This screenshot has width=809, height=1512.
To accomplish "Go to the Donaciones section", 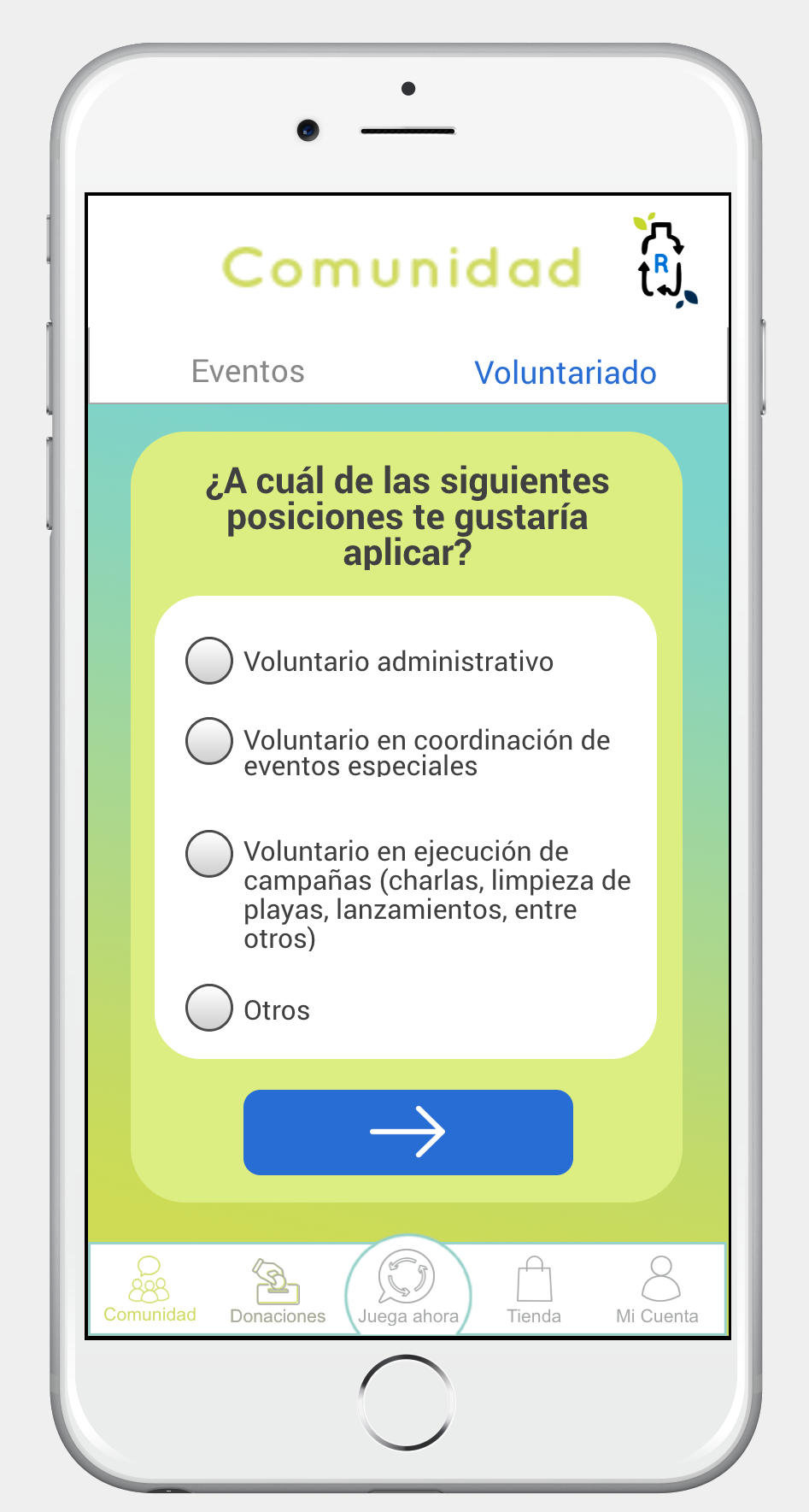I will pos(278,1291).
